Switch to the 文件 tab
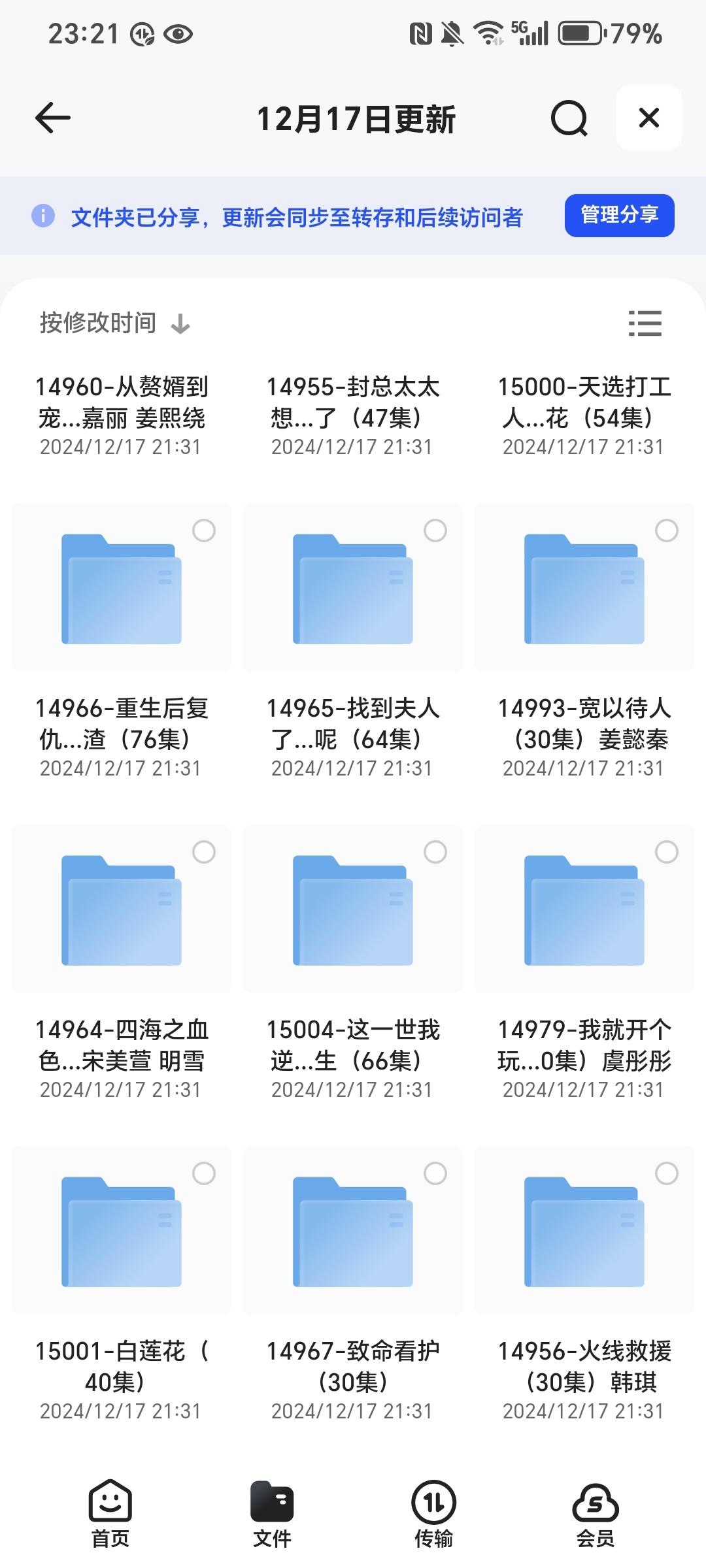706x1568 pixels. (x=272, y=1514)
